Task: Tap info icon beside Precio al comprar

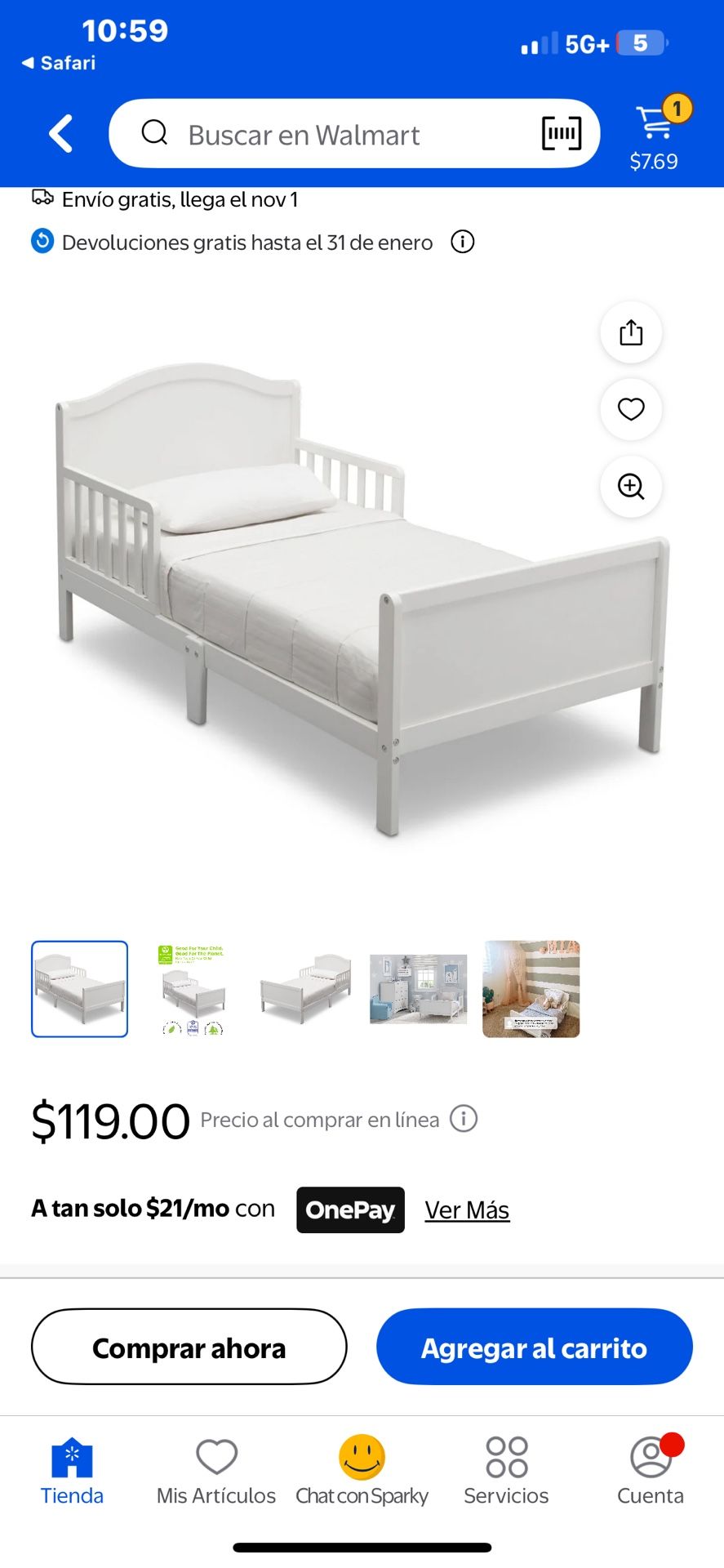Action: point(463,1118)
